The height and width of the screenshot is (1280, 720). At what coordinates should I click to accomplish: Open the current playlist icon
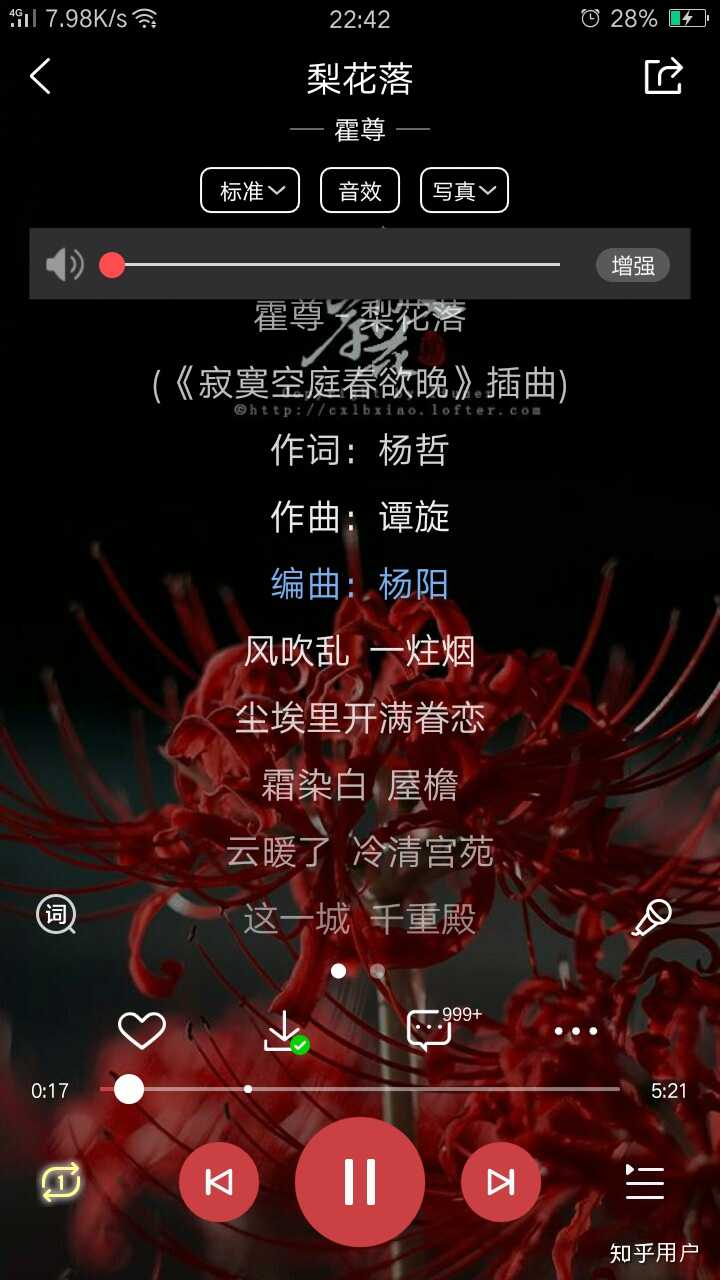click(x=644, y=1182)
